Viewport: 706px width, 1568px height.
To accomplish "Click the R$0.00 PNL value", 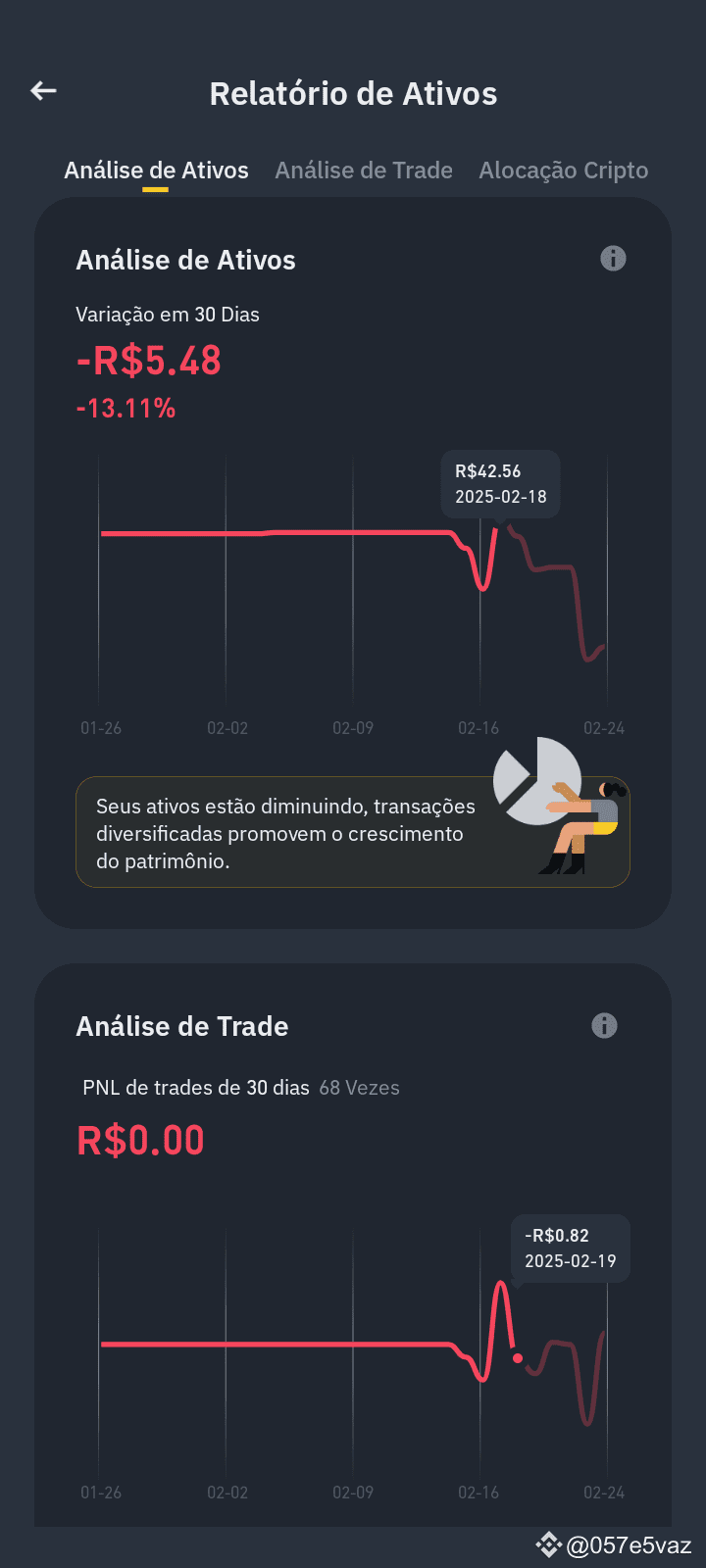I will tap(140, 1140).
